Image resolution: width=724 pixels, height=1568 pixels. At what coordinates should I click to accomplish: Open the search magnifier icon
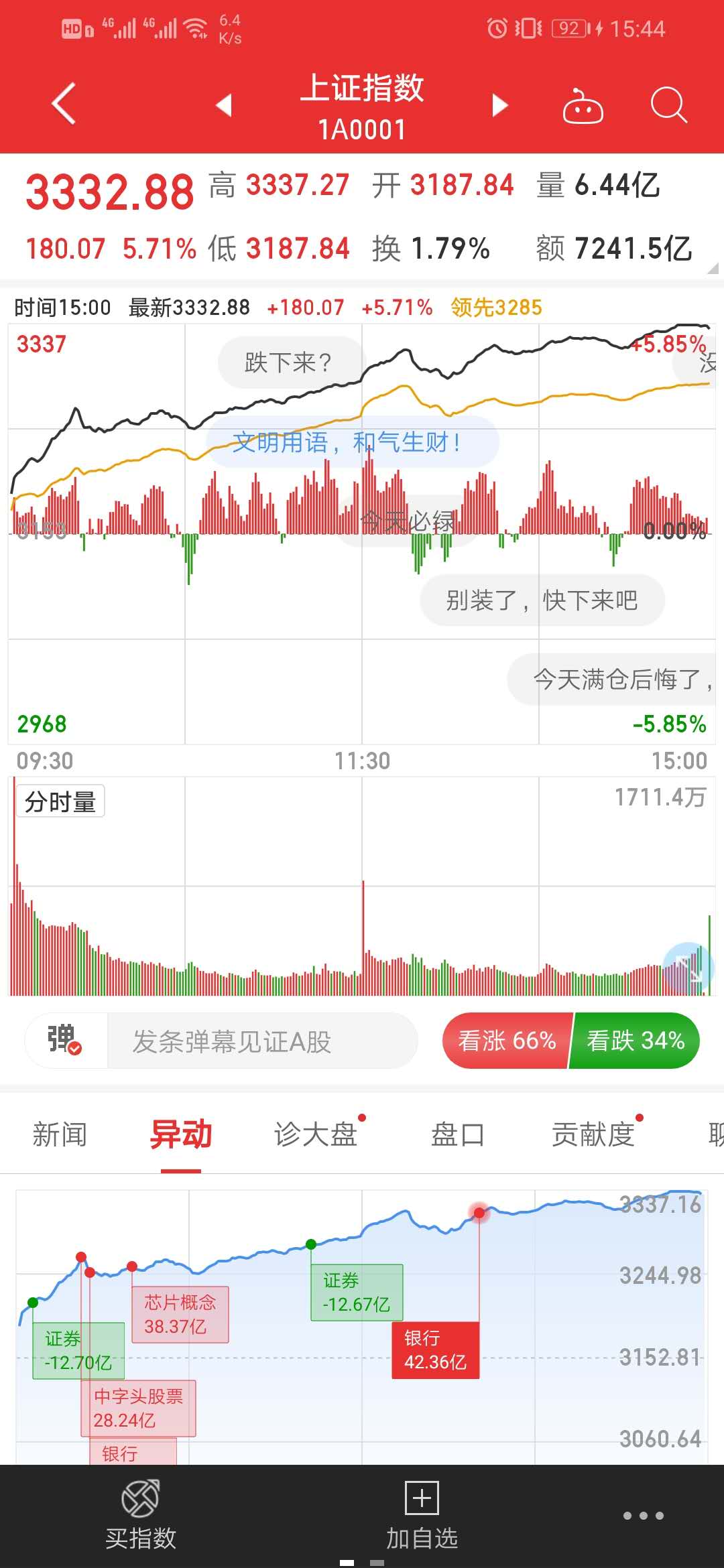coord(667,106)
